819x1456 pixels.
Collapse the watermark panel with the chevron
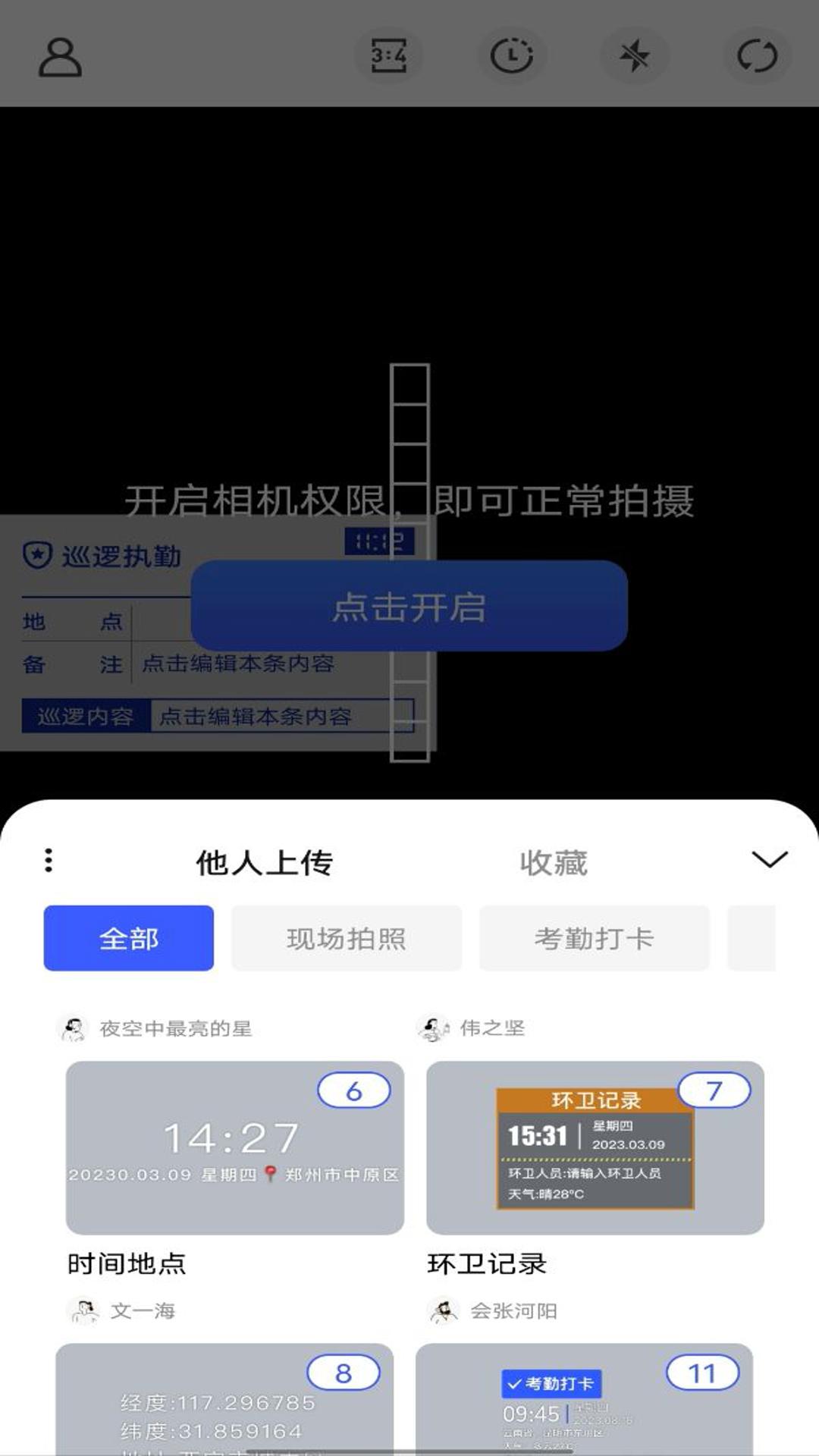point(769,859)
